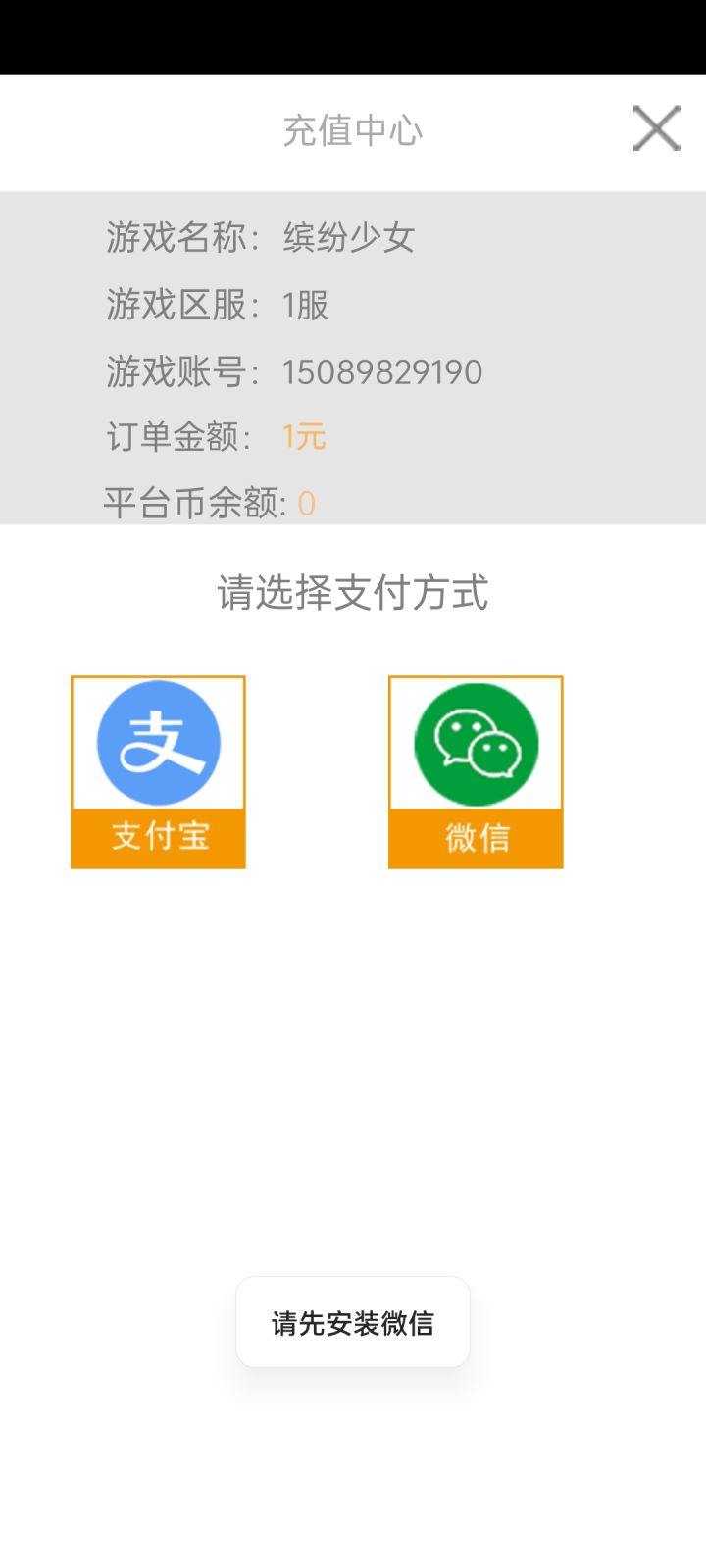This screenshot has width=706, height=1568.
Task: Click the X close icon at top right
Action: coord(655,128)
